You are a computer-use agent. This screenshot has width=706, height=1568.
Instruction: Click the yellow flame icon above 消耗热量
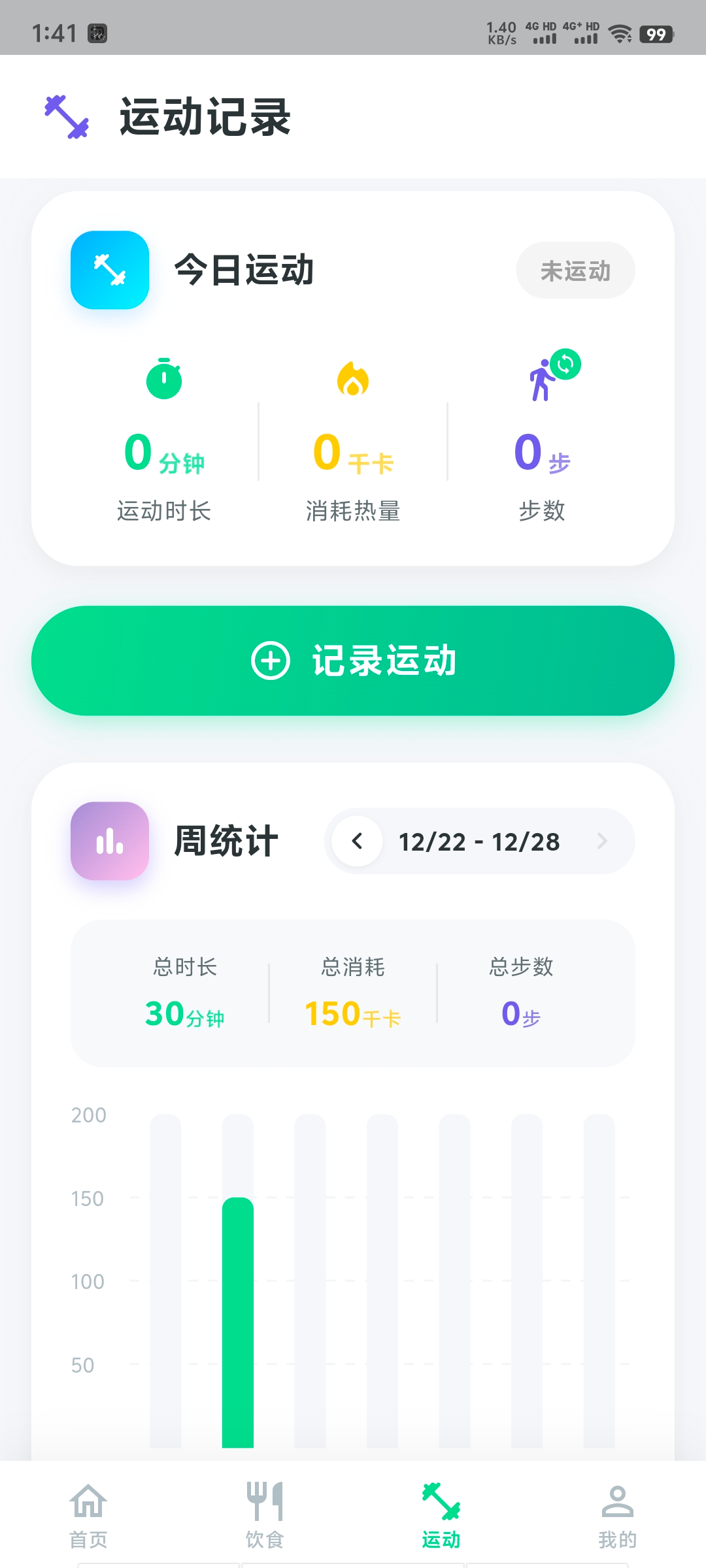[x=353, y=379]
